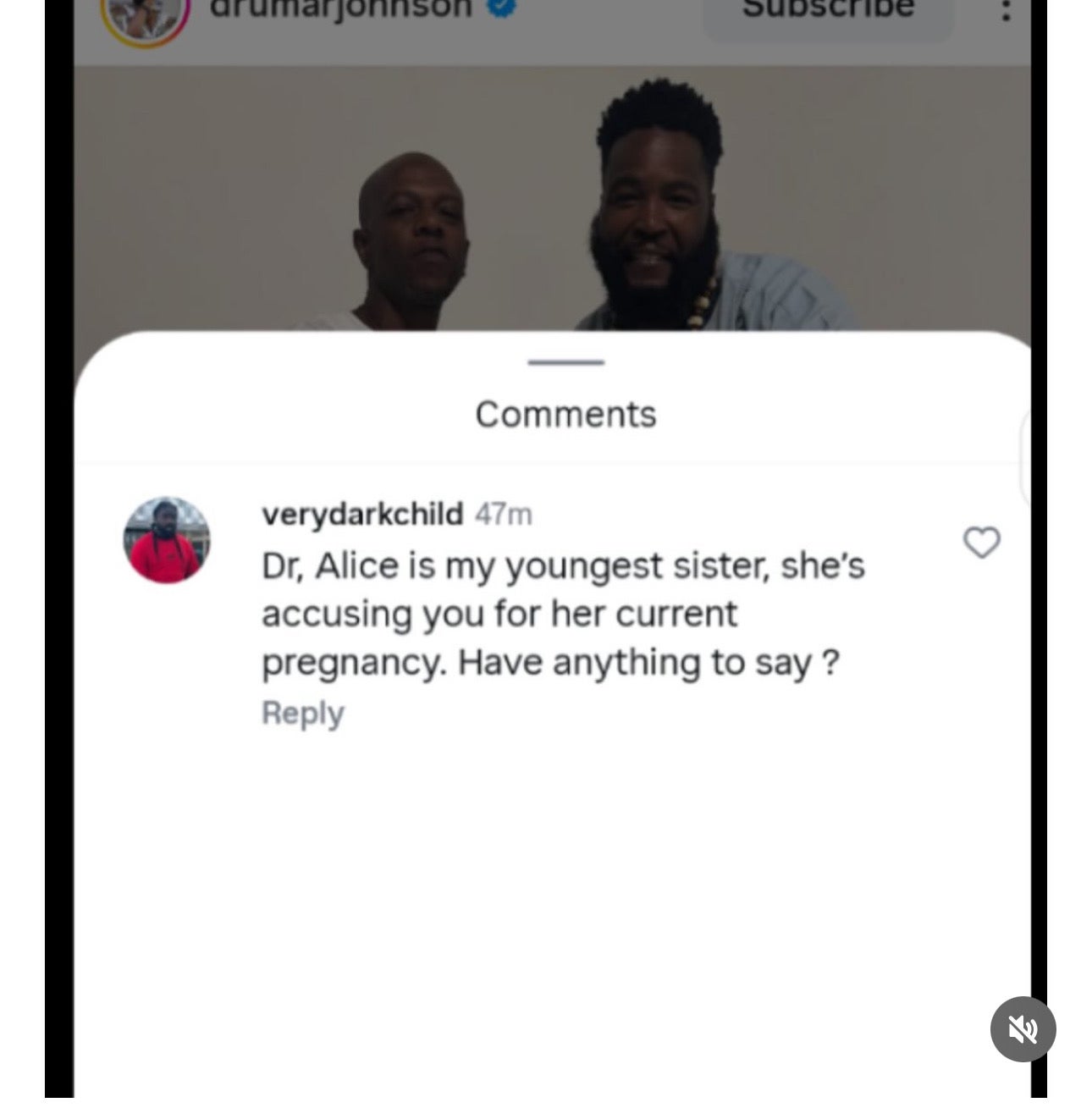Open the verydarkchild username
The width and height of the screenshot is (1092, 1108).
coord(362,514)
